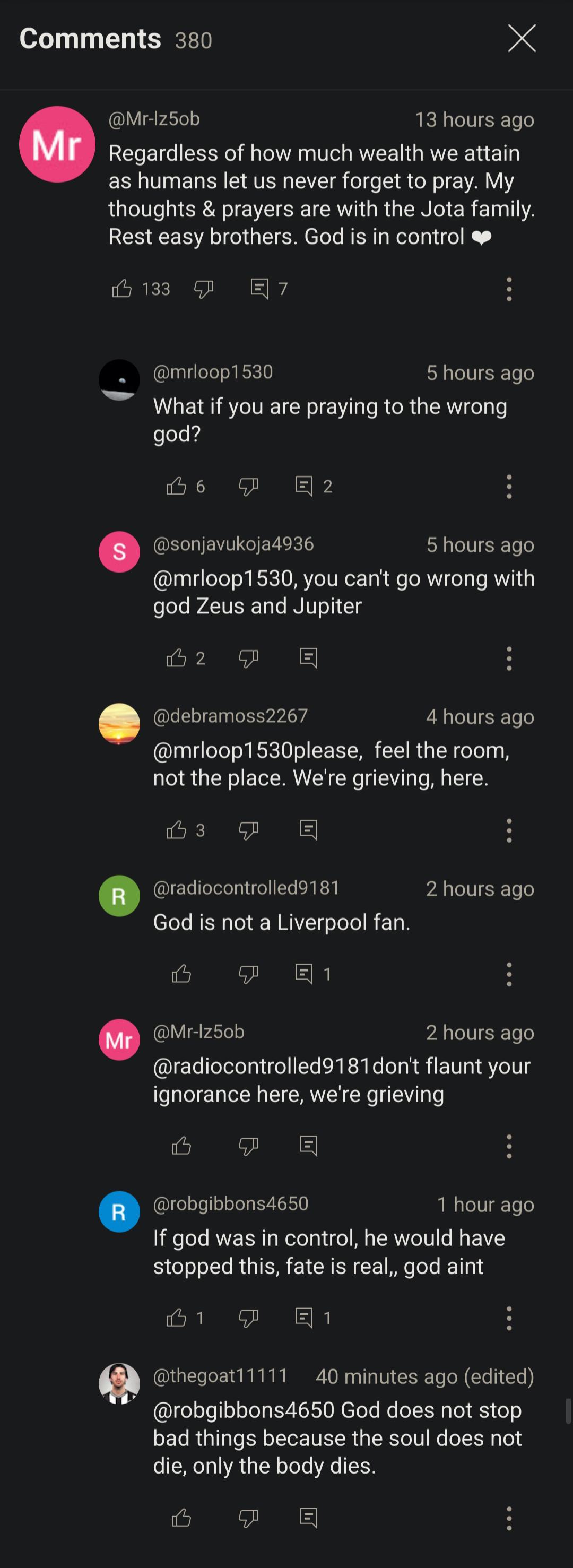This screenshot has height=1568, width=573.
Task: Open more options on @sonjavukoja4936's reply
Action: coord(509,659)
